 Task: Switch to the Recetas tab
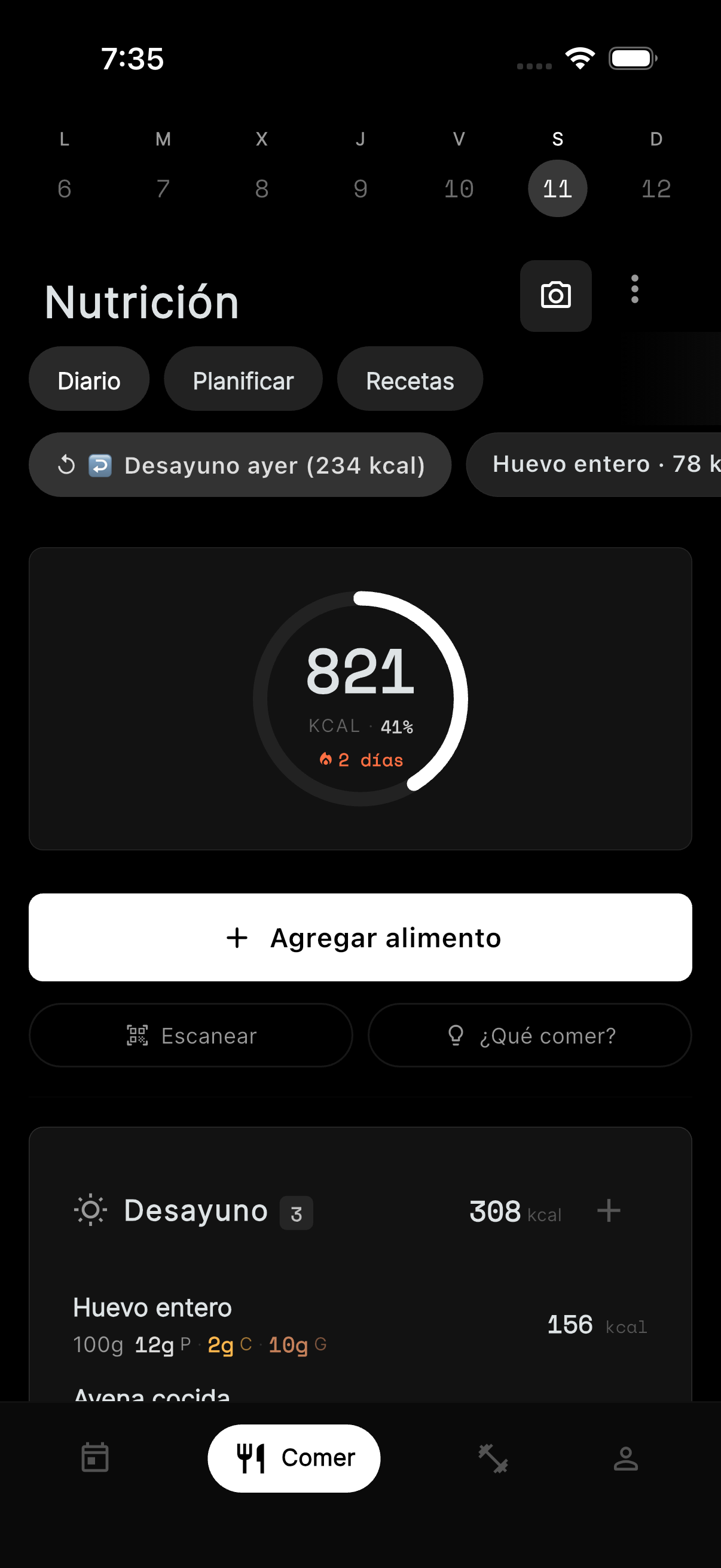[410, 379]
